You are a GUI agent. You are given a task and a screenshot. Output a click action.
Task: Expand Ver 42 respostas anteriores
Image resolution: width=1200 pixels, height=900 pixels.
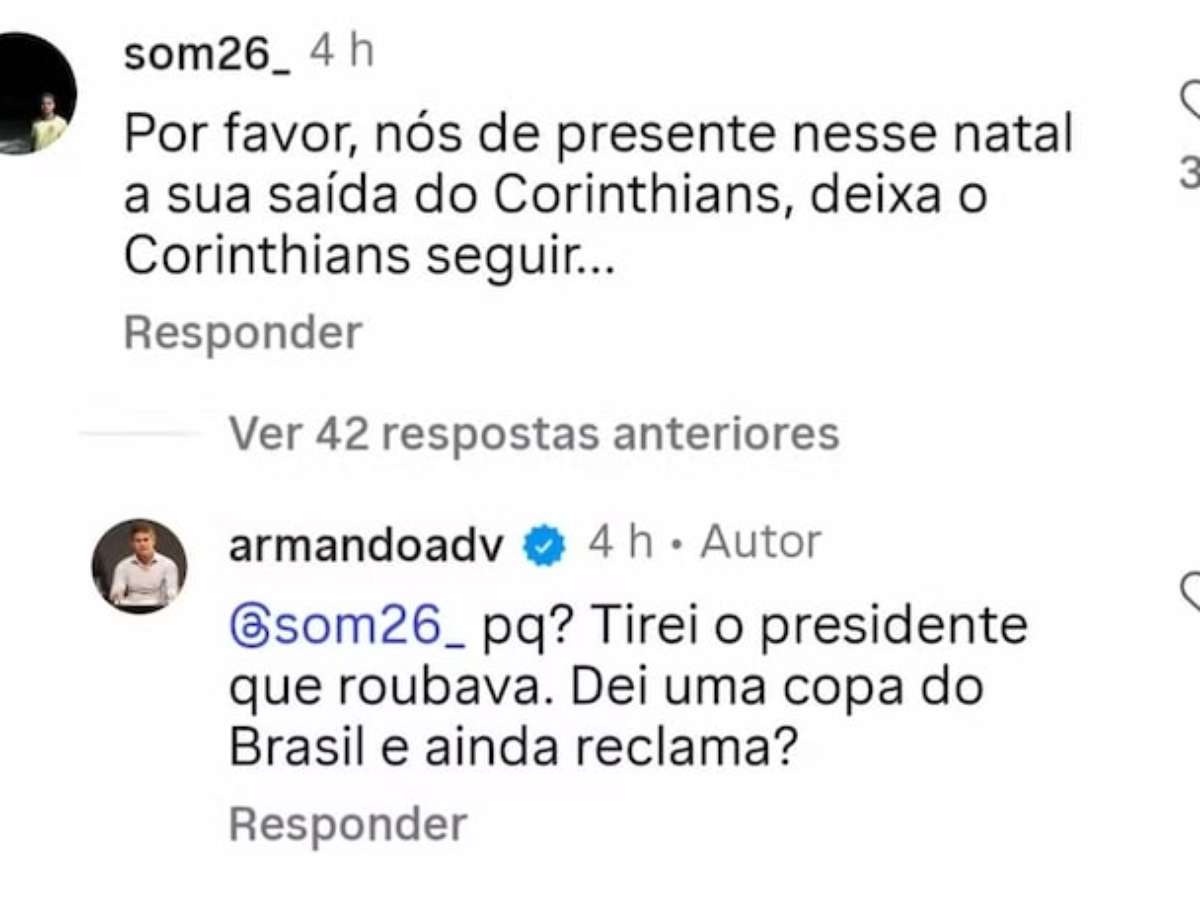[534, 434]
